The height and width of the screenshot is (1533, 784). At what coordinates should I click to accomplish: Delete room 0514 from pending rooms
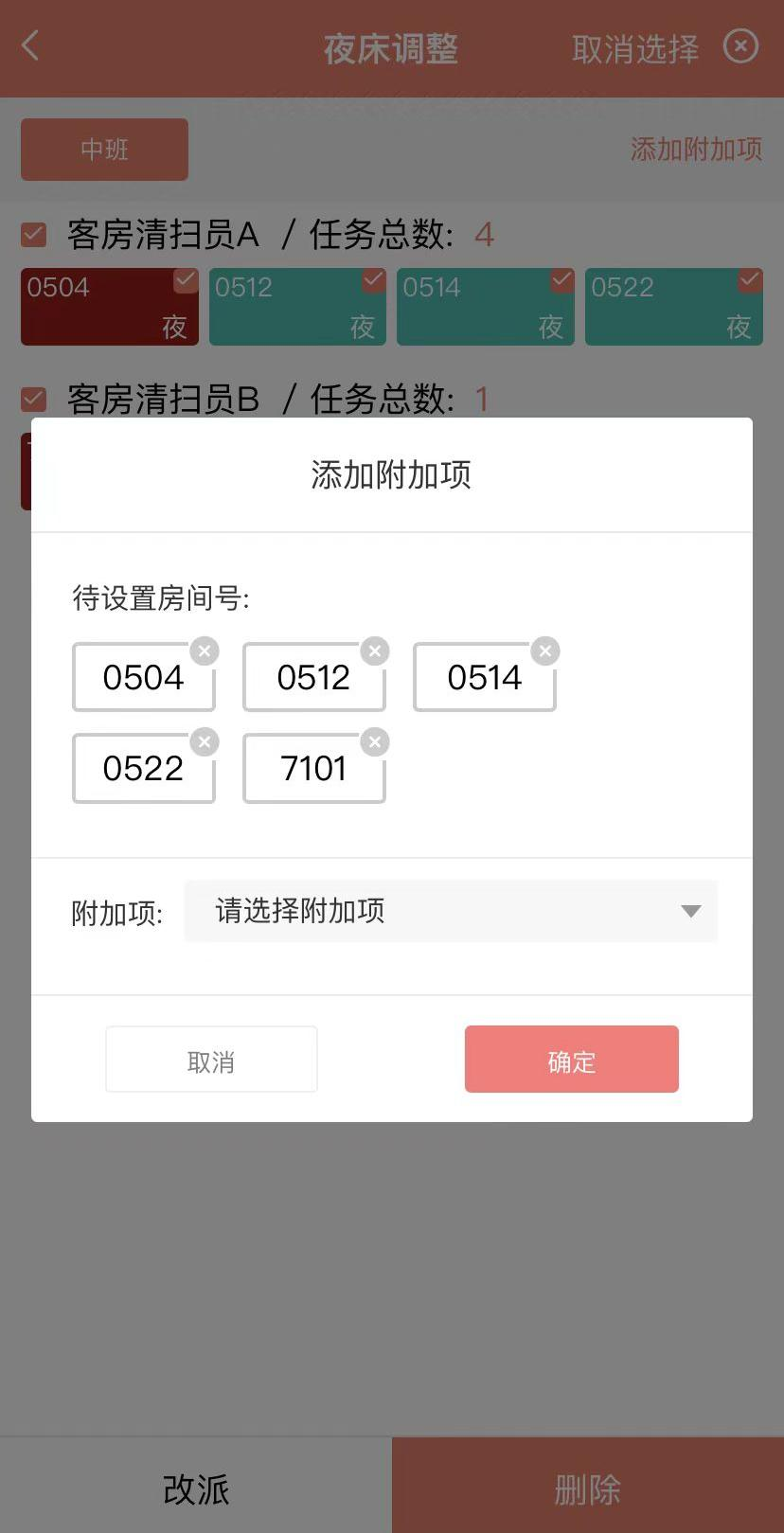click(x=545, y=651)
